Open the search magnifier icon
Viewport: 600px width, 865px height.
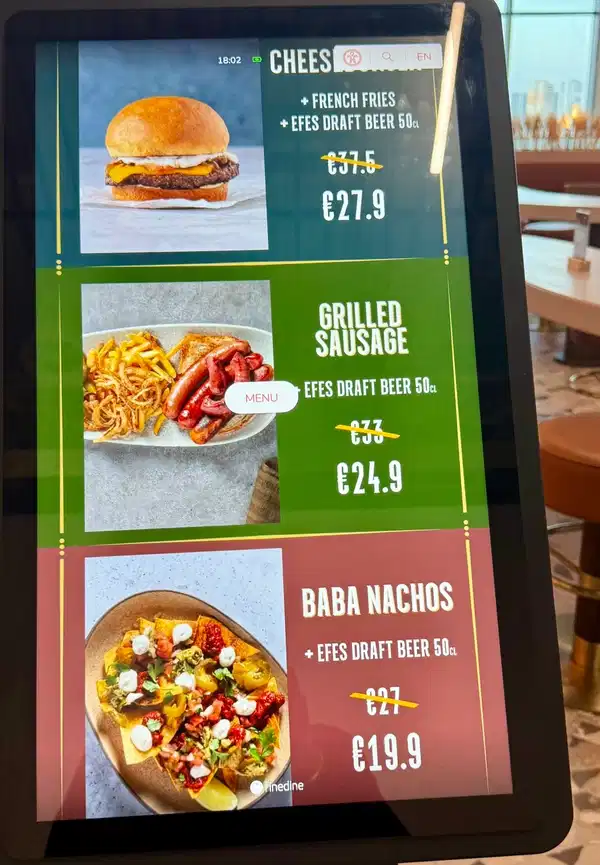(x=387, y=57)
